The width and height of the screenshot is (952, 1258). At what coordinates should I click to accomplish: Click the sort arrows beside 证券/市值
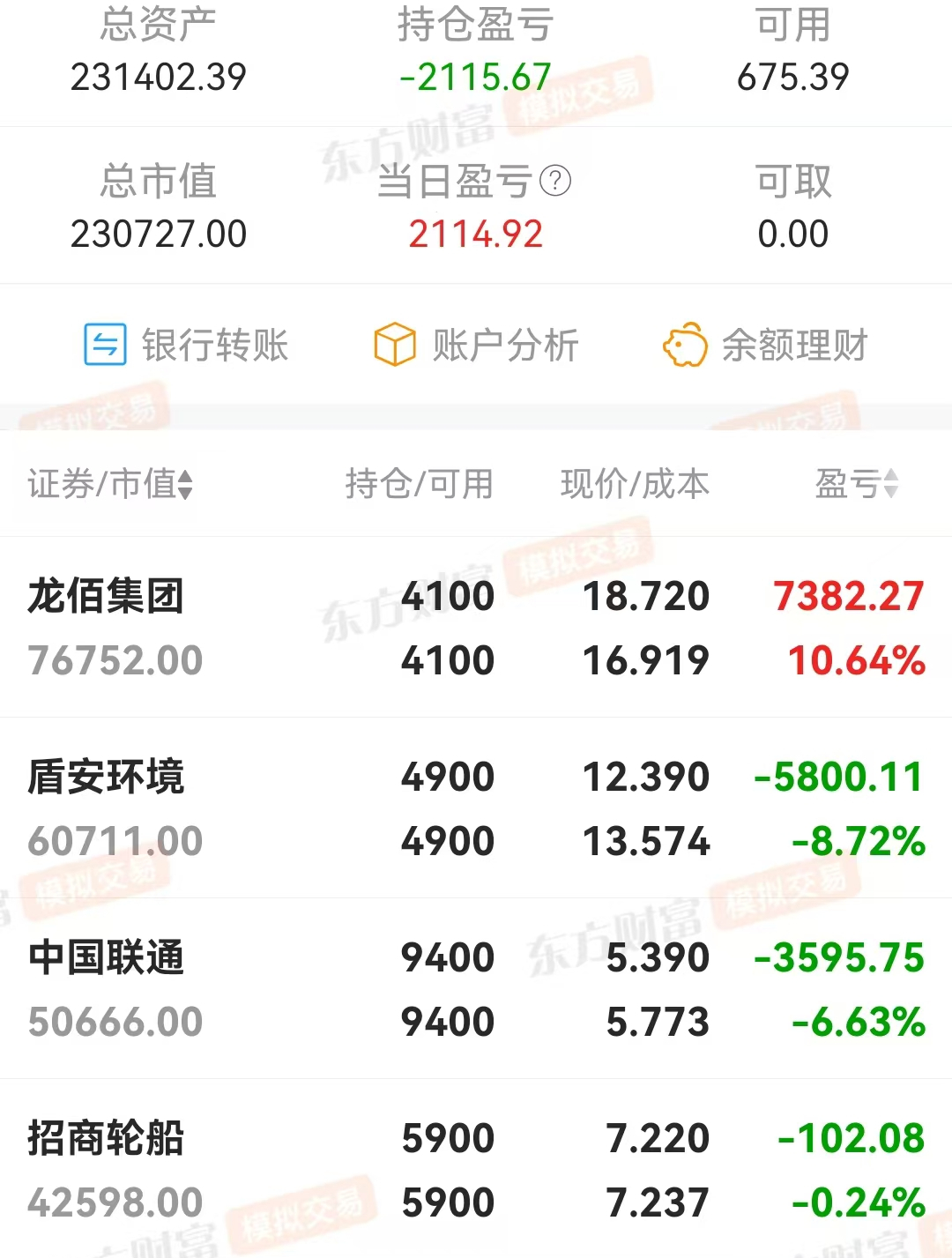(183, 483)
